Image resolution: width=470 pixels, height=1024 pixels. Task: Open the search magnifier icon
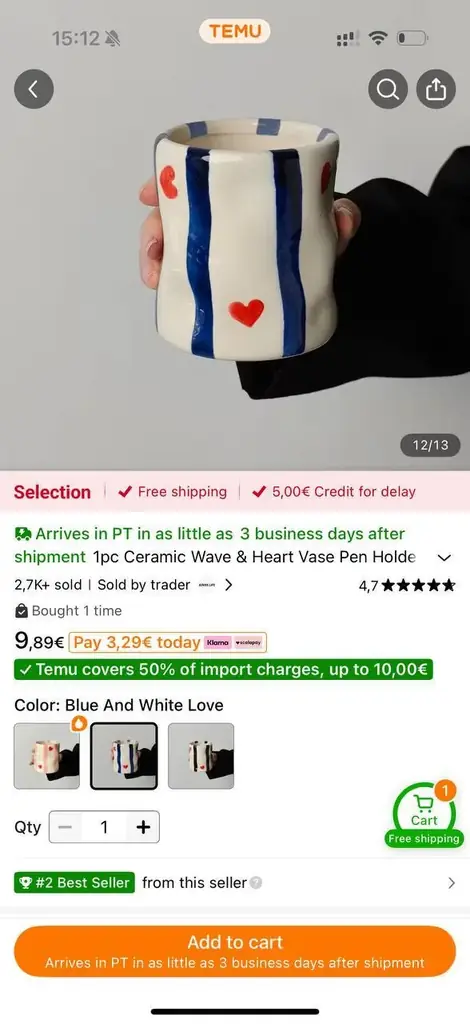388,89
